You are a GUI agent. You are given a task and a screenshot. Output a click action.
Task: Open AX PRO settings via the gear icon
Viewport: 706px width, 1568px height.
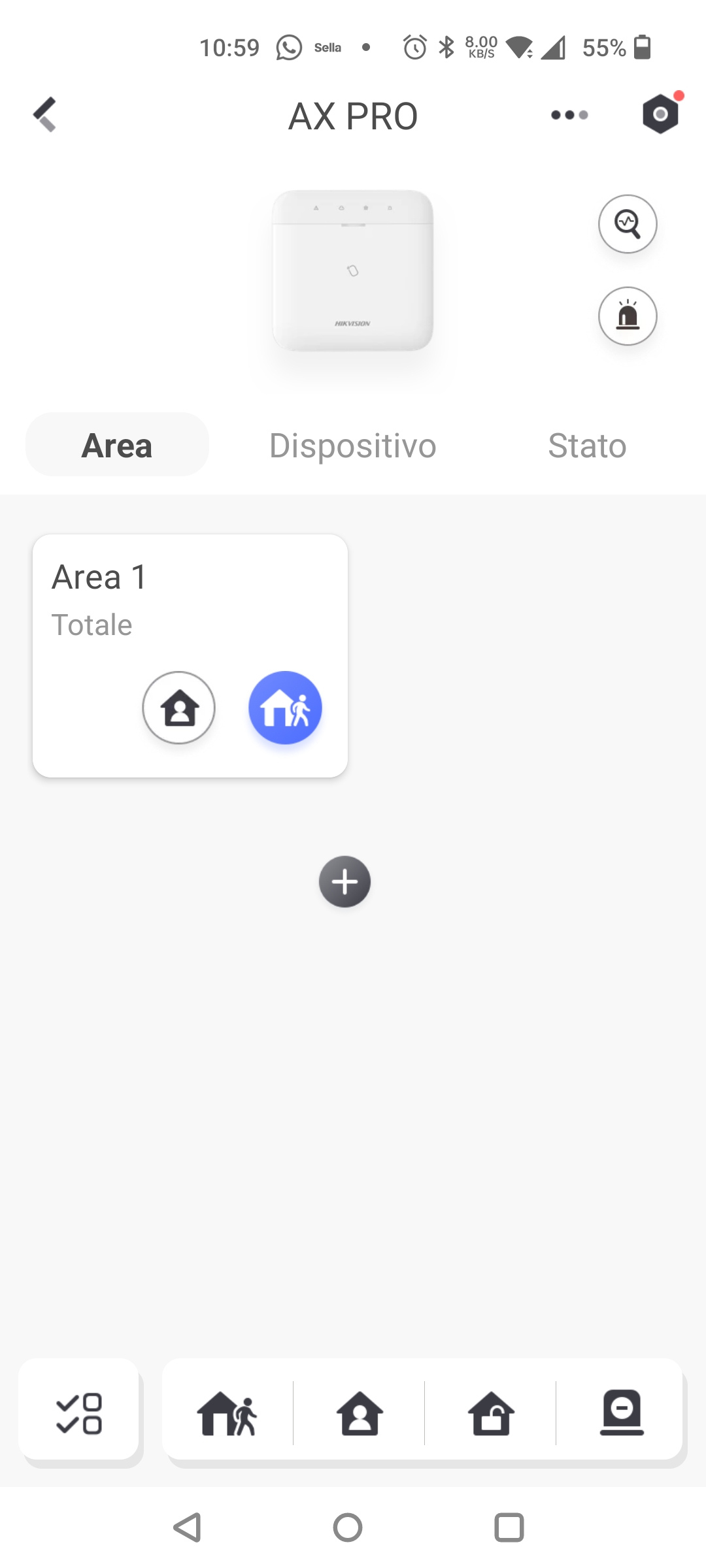[660, 114]
